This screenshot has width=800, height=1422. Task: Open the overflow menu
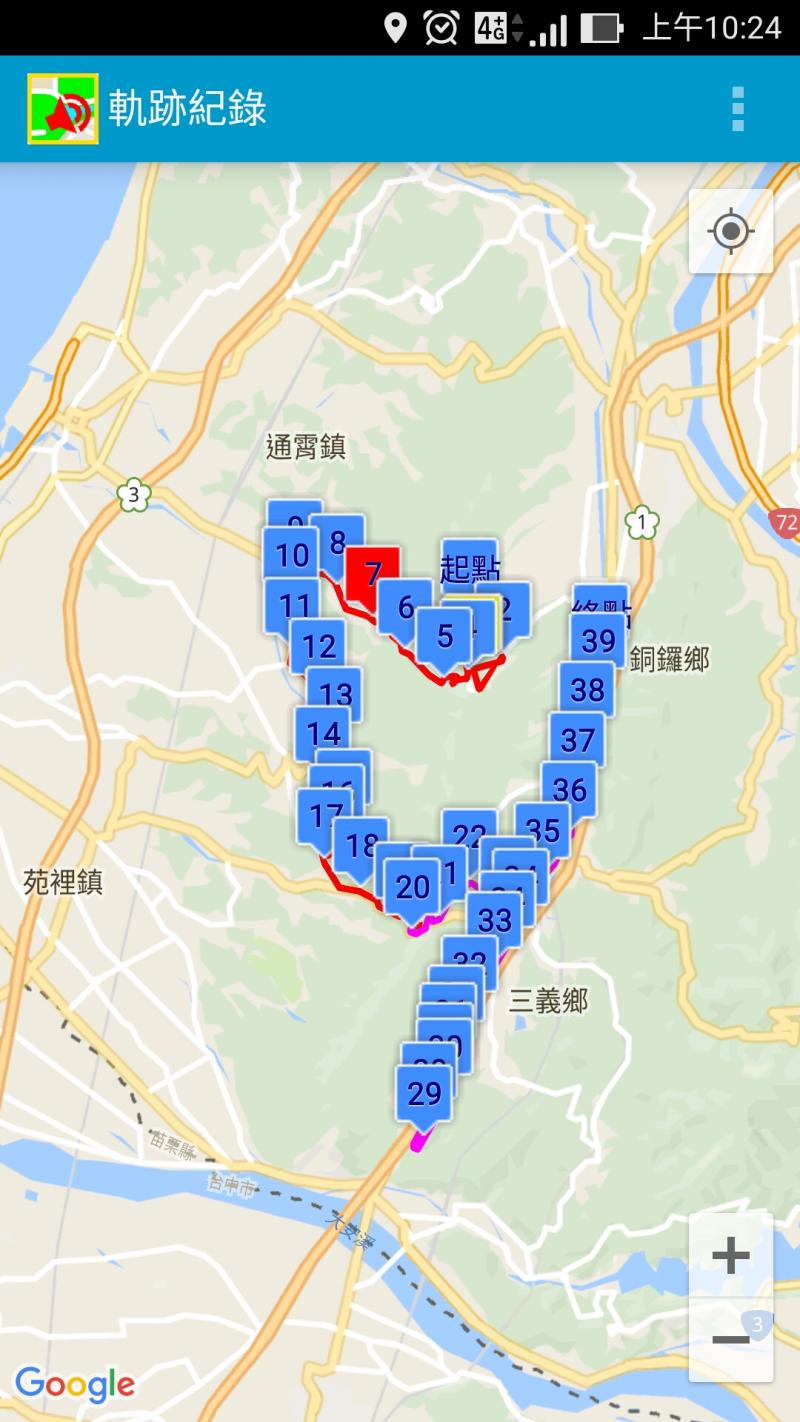click(737, 109)
